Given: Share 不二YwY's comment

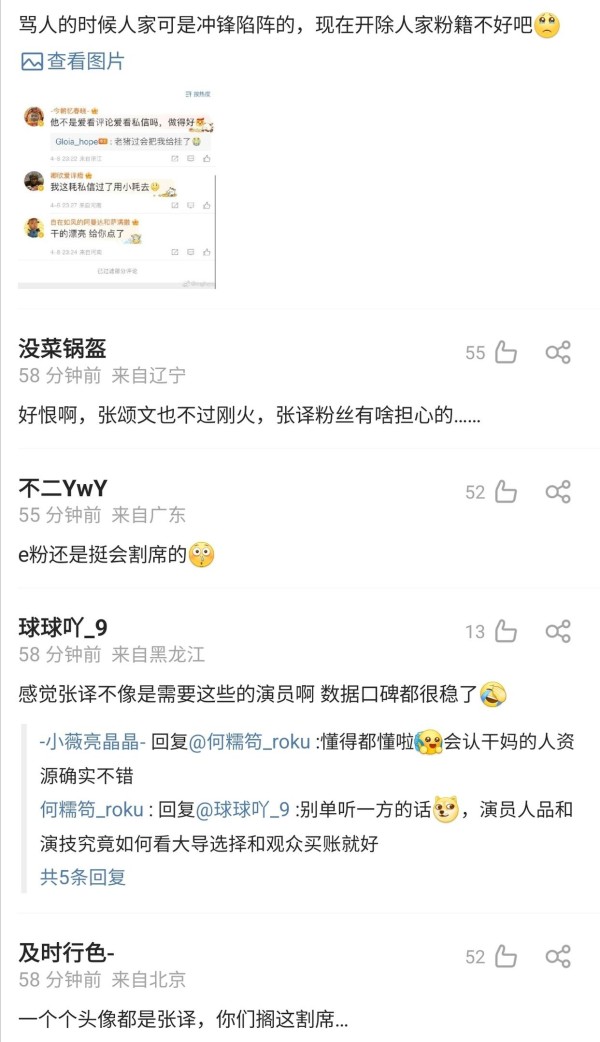Looking at the screenshot, I should coord(558,491).
